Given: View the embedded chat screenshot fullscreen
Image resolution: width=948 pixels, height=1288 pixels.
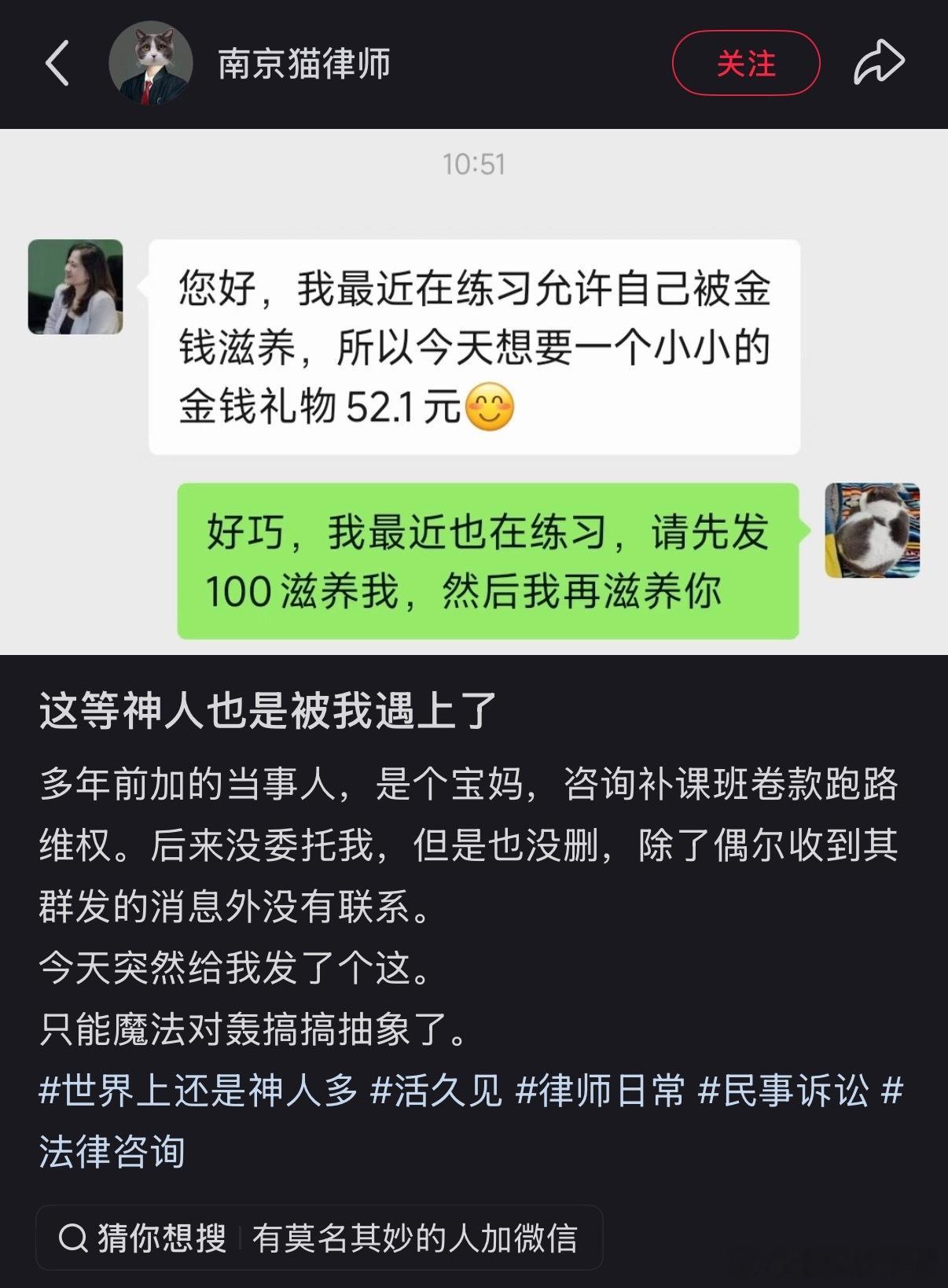Looking at the screenshot, I should pyautogui.click(x=474, y=389).
